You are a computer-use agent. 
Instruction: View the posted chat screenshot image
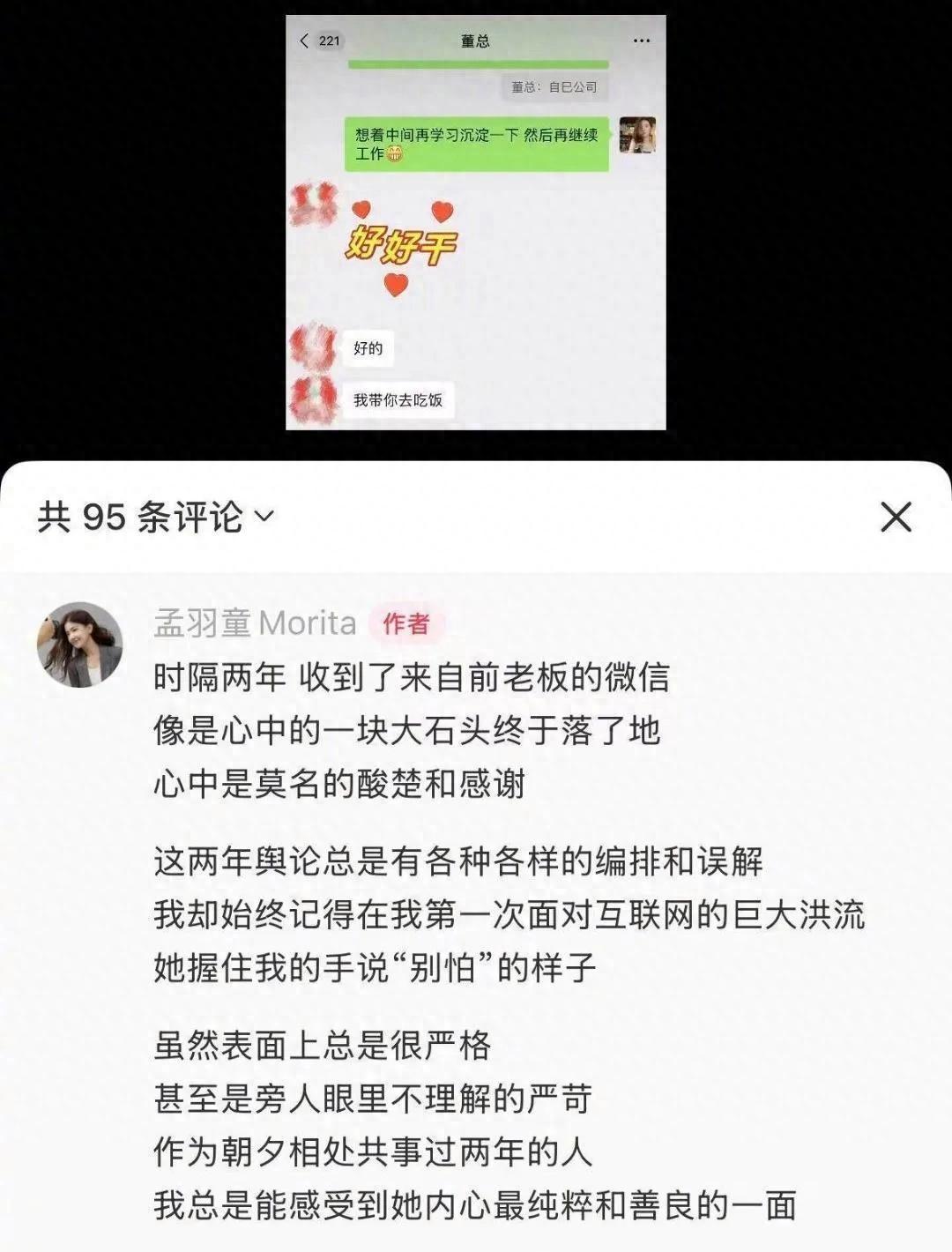[x=475, y=224]
